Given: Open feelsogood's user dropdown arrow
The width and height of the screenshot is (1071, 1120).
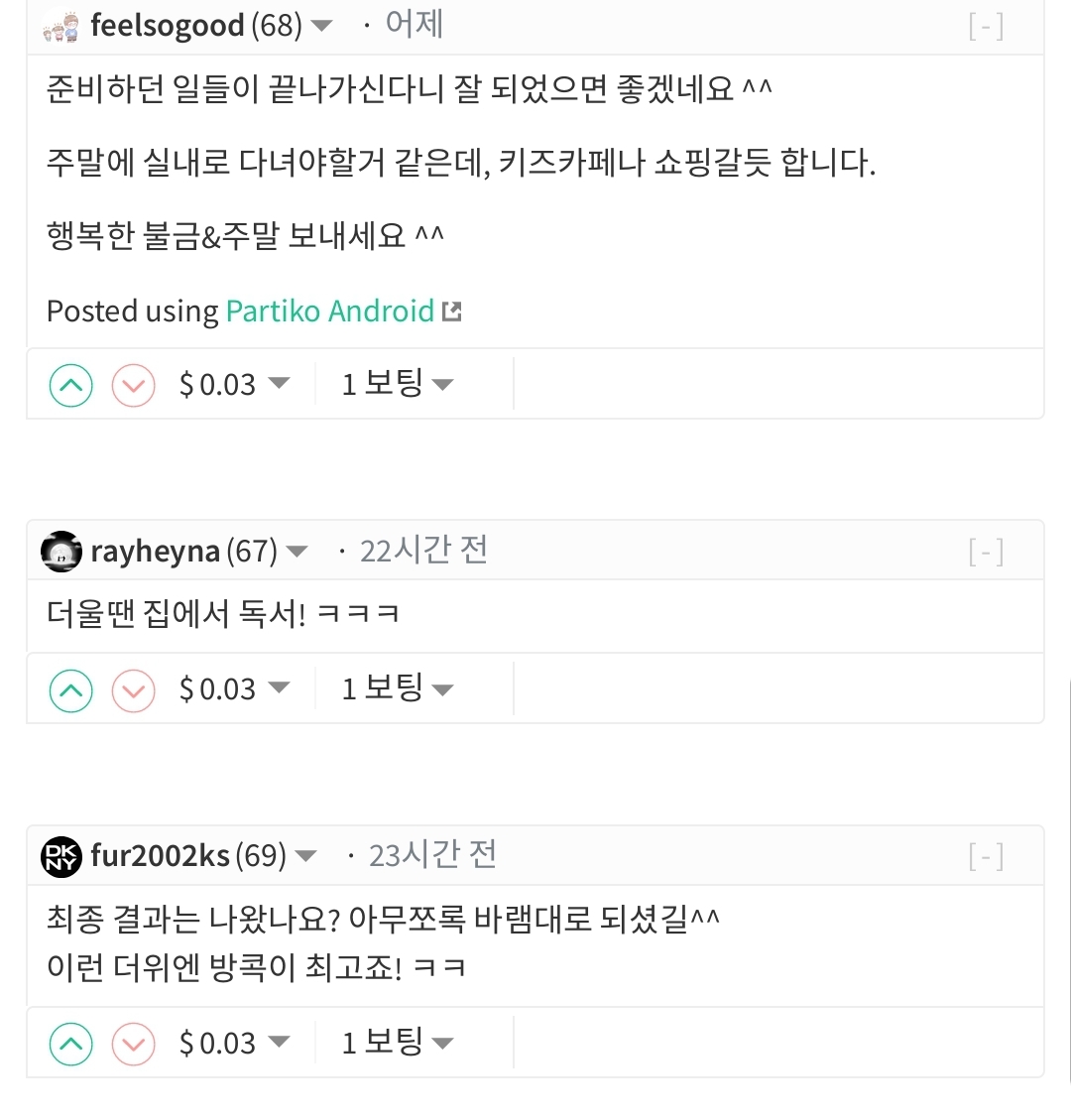Looking at the screenshot, I should coord(322,26).
